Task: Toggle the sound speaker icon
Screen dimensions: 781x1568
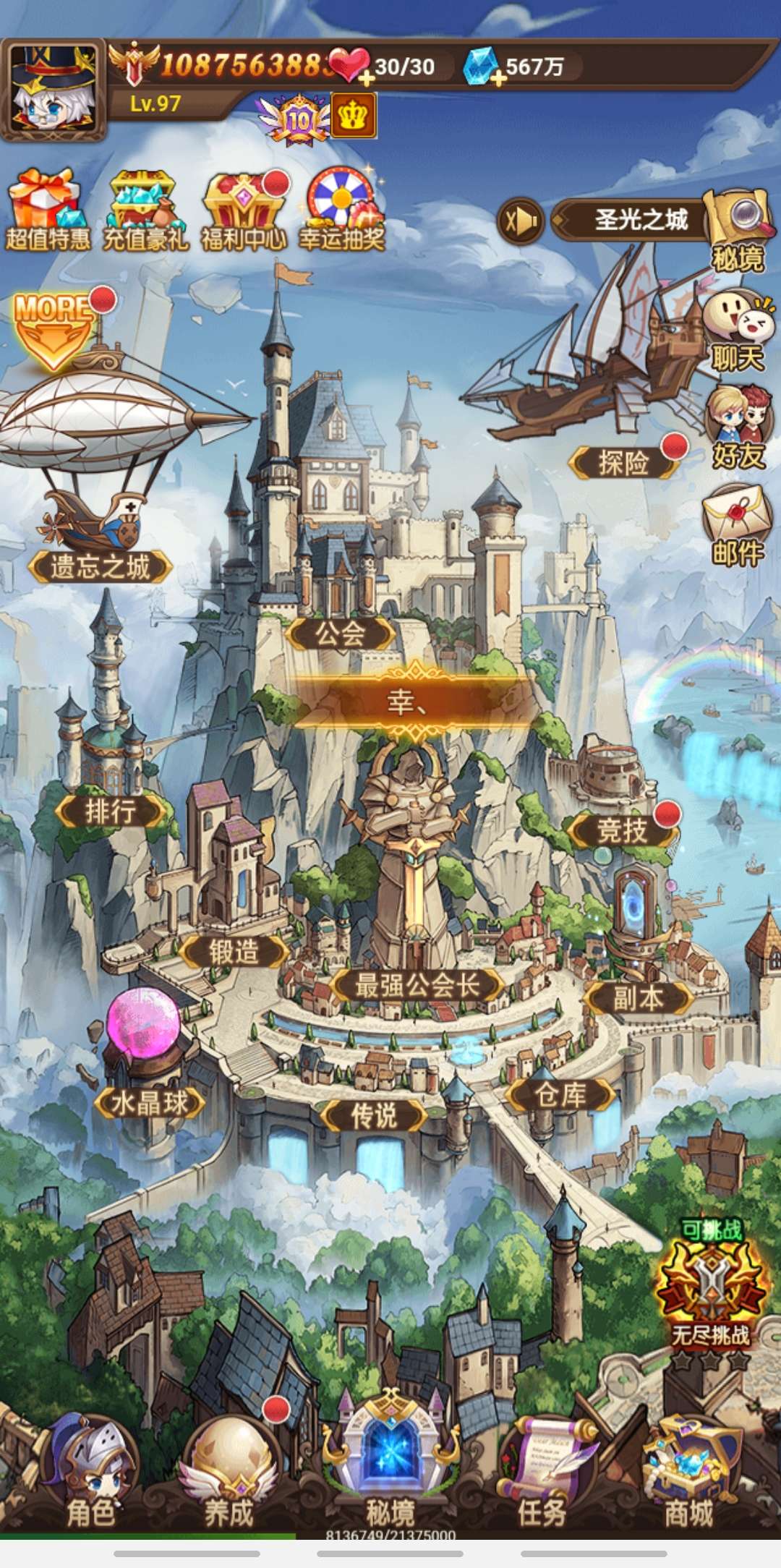Action: [520, 221]
